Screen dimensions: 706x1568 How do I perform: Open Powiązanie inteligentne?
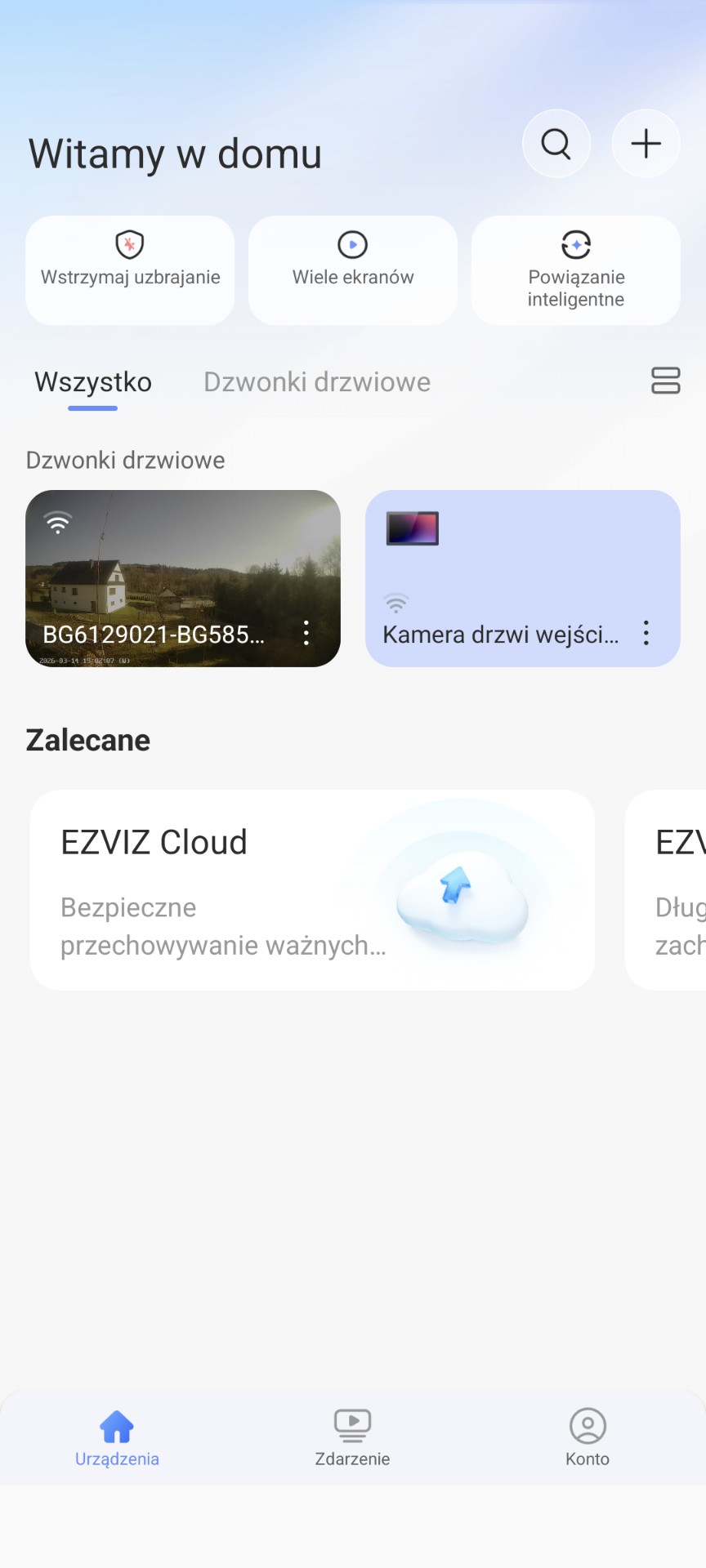click(x=576, y=269)
